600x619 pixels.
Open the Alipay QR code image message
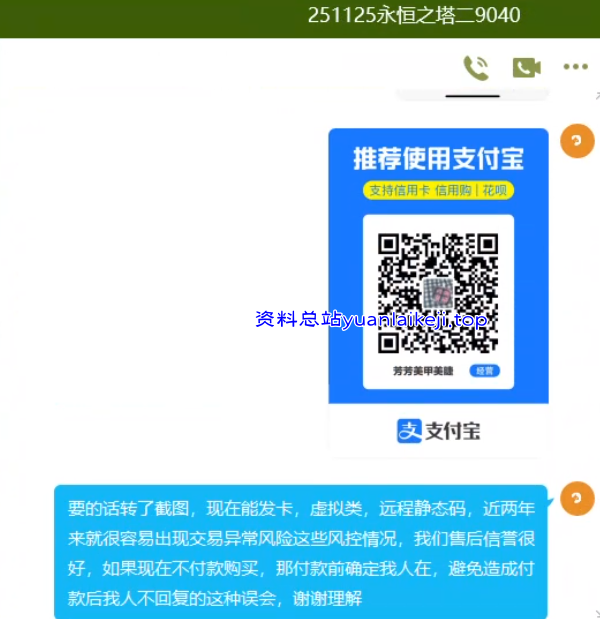click(438, 290)
